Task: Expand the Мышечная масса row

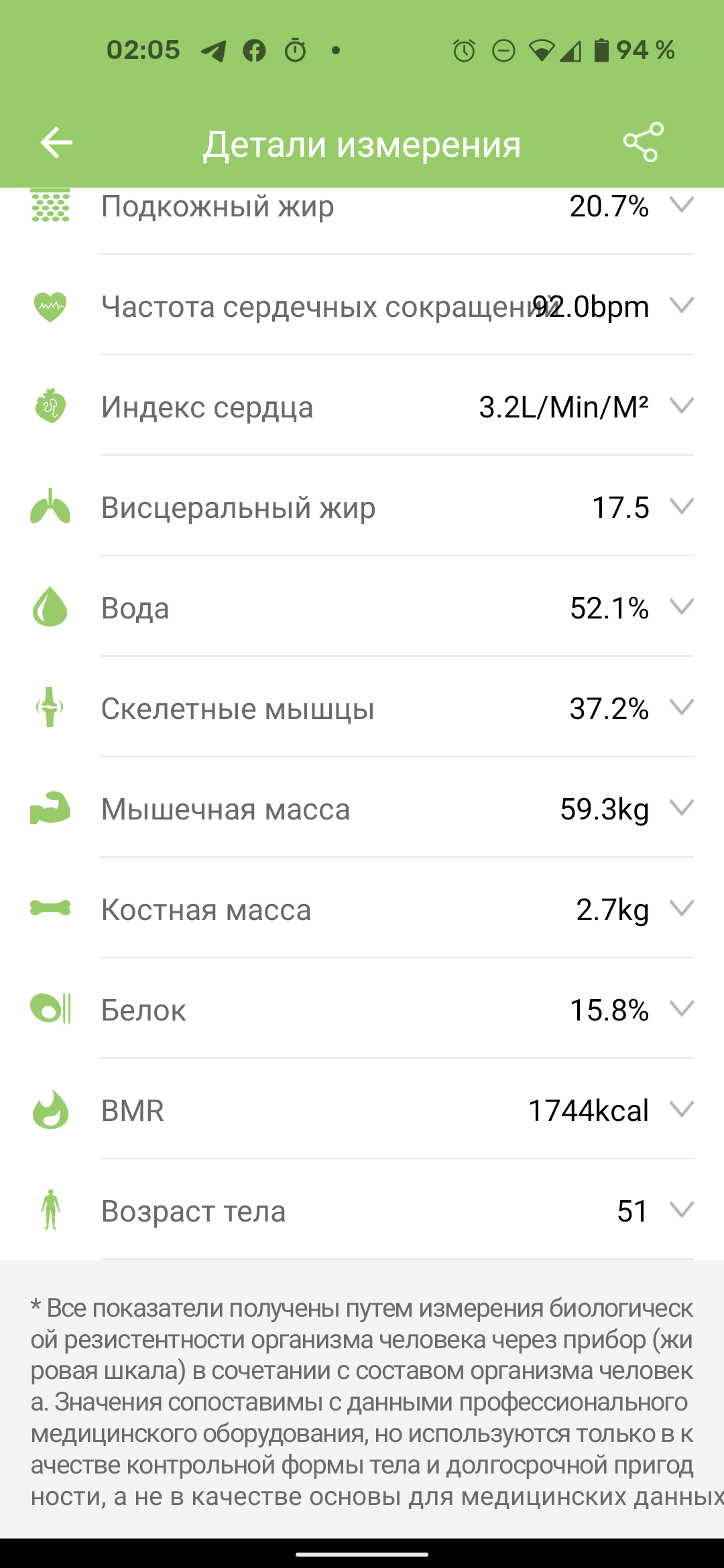Action: [x=681, y=809]
